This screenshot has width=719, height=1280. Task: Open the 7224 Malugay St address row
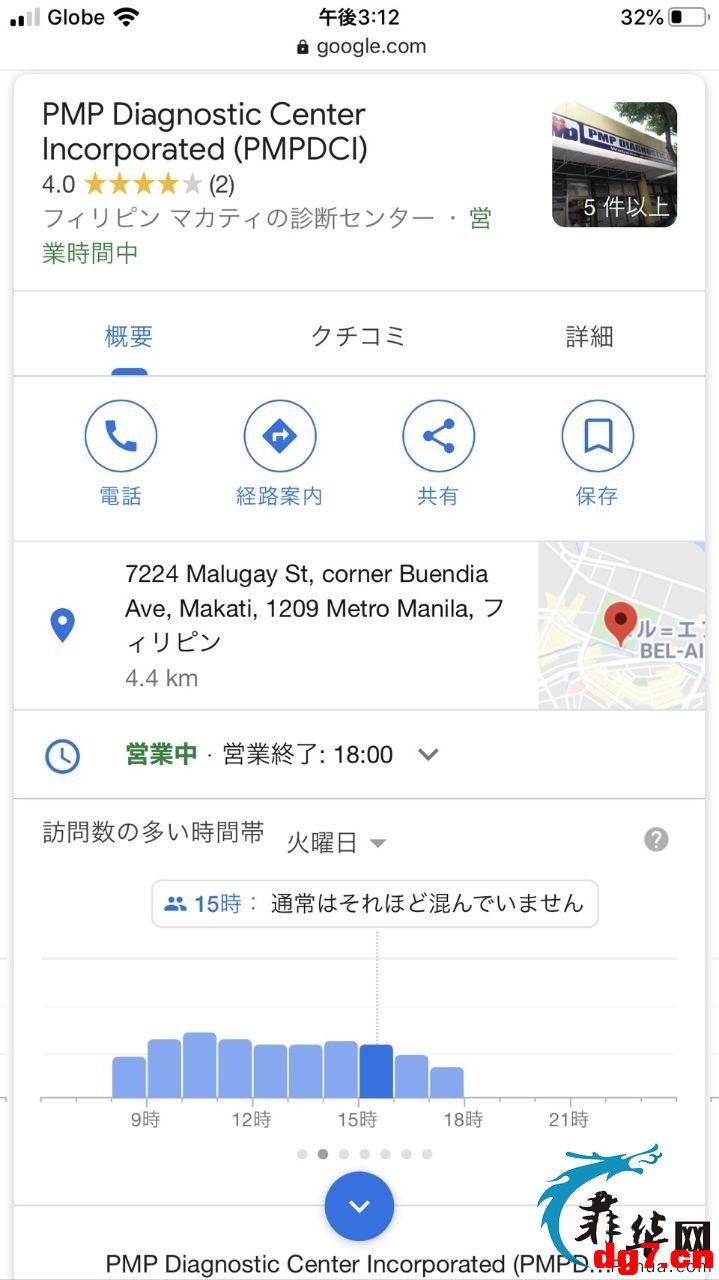click(276, 626)
